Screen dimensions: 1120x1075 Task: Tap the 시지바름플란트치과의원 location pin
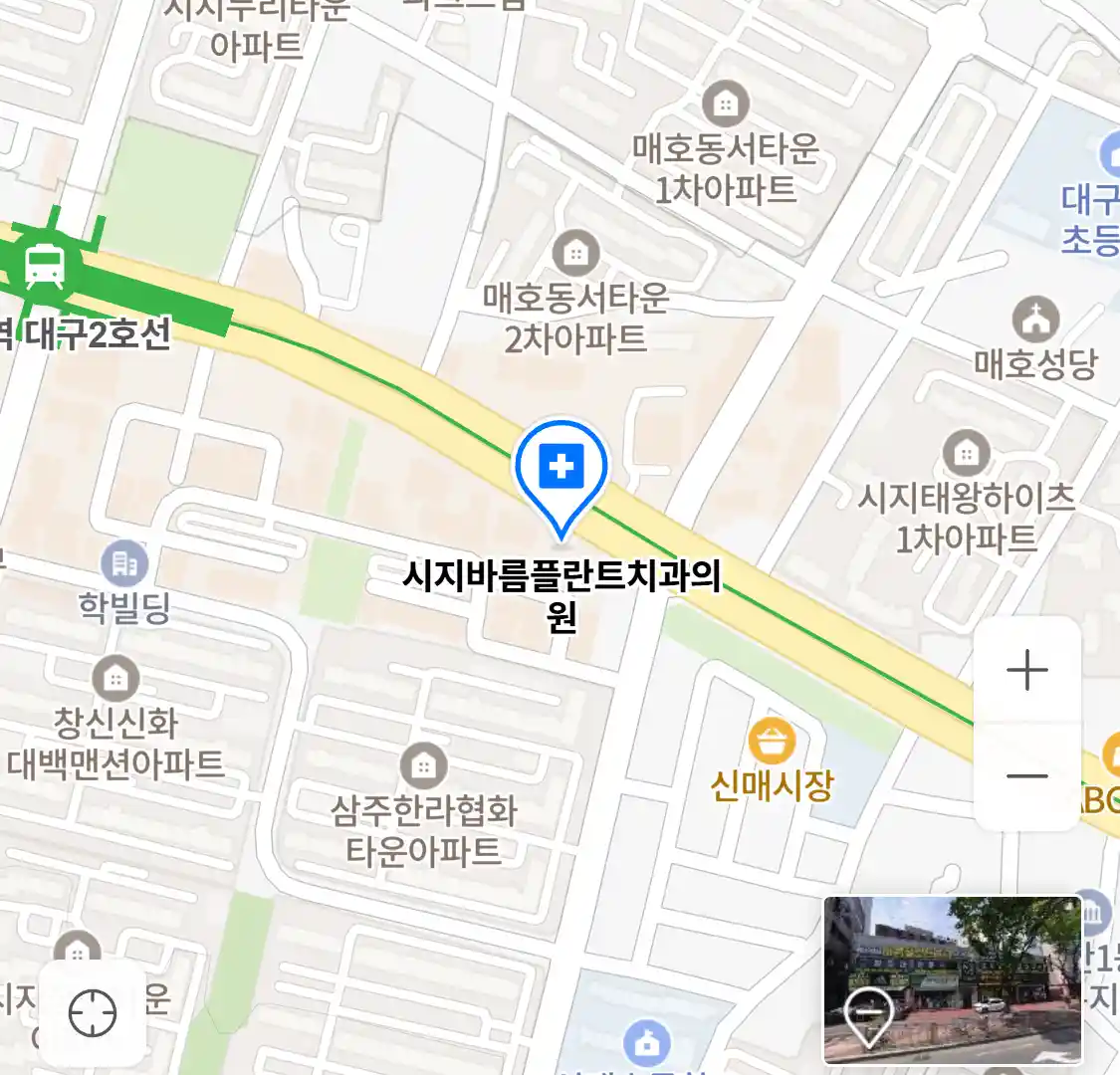point(561,469)
